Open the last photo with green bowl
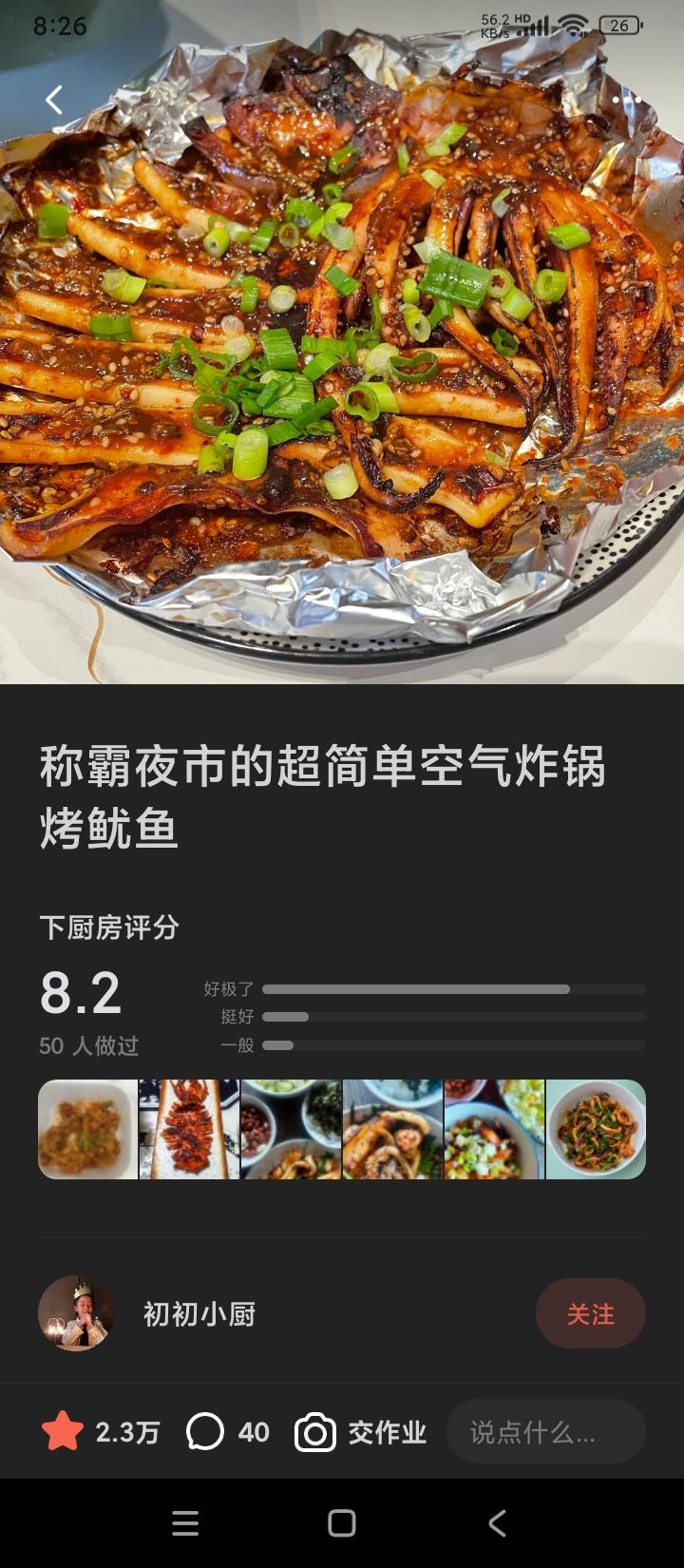Image resolution: width=684 pixels, height=1568 pixels. [x=596, y=1130]
